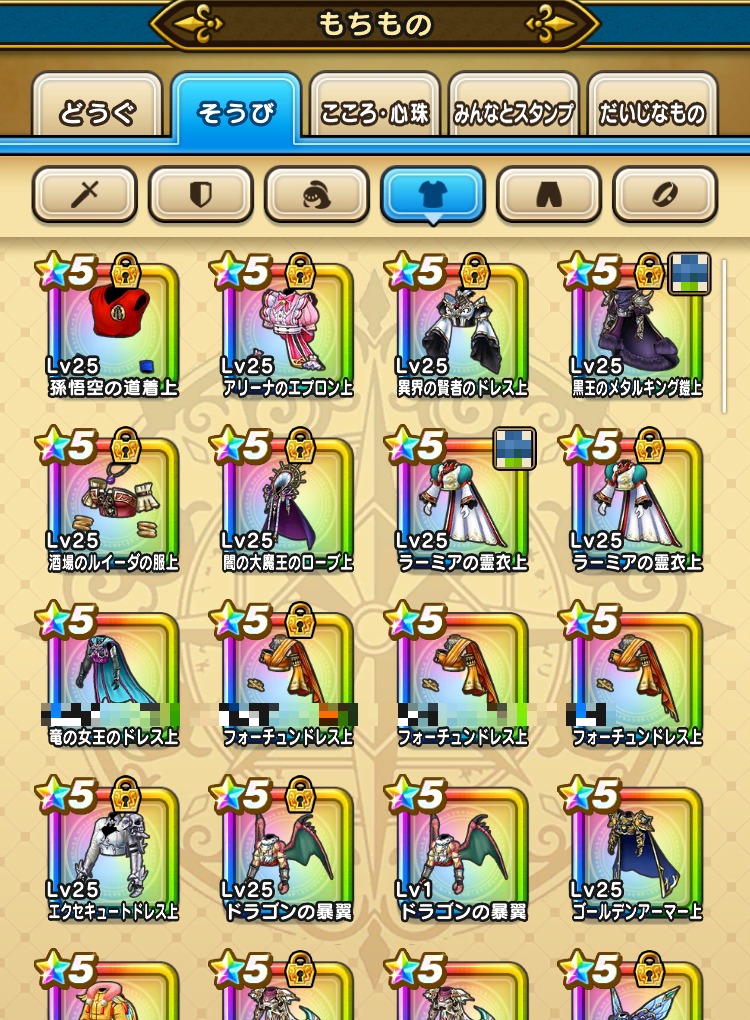Filter equipment by accessory ring icon
The height and width of the screenshot is (1020, 750).
pos(665,194)
